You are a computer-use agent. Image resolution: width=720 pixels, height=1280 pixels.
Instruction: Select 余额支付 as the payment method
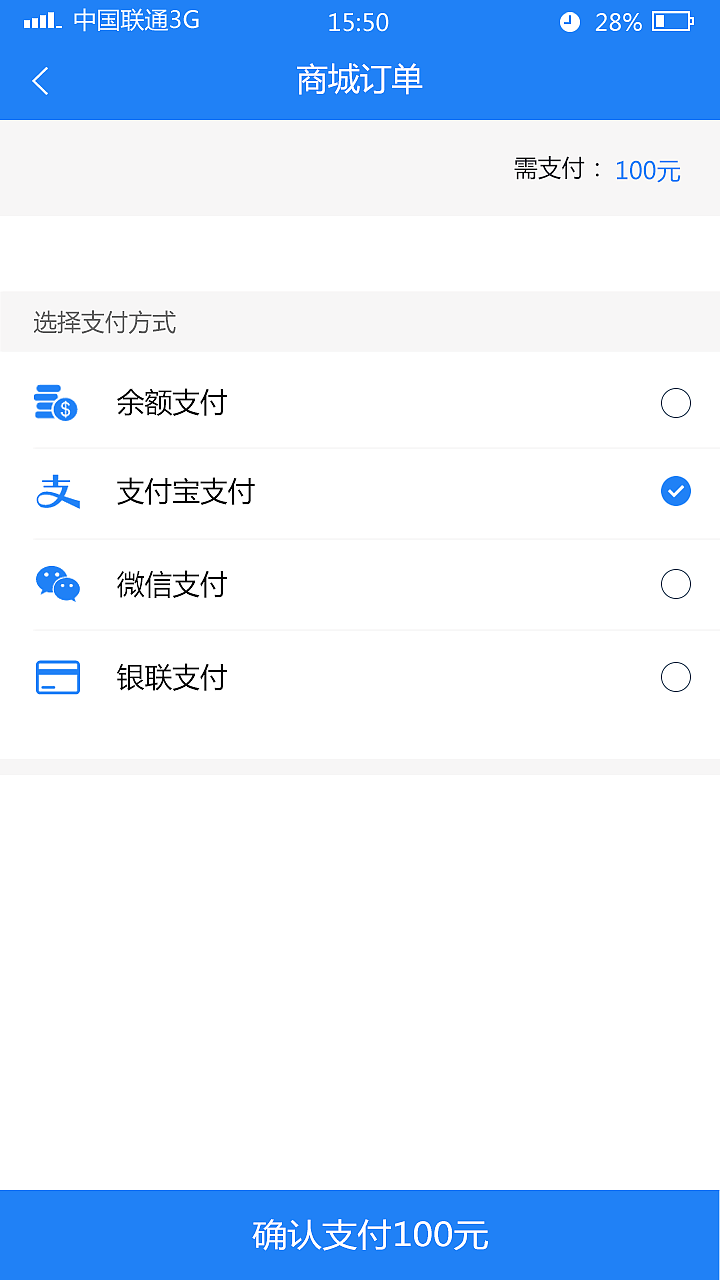pyautogui.click(x=675, y=404)
